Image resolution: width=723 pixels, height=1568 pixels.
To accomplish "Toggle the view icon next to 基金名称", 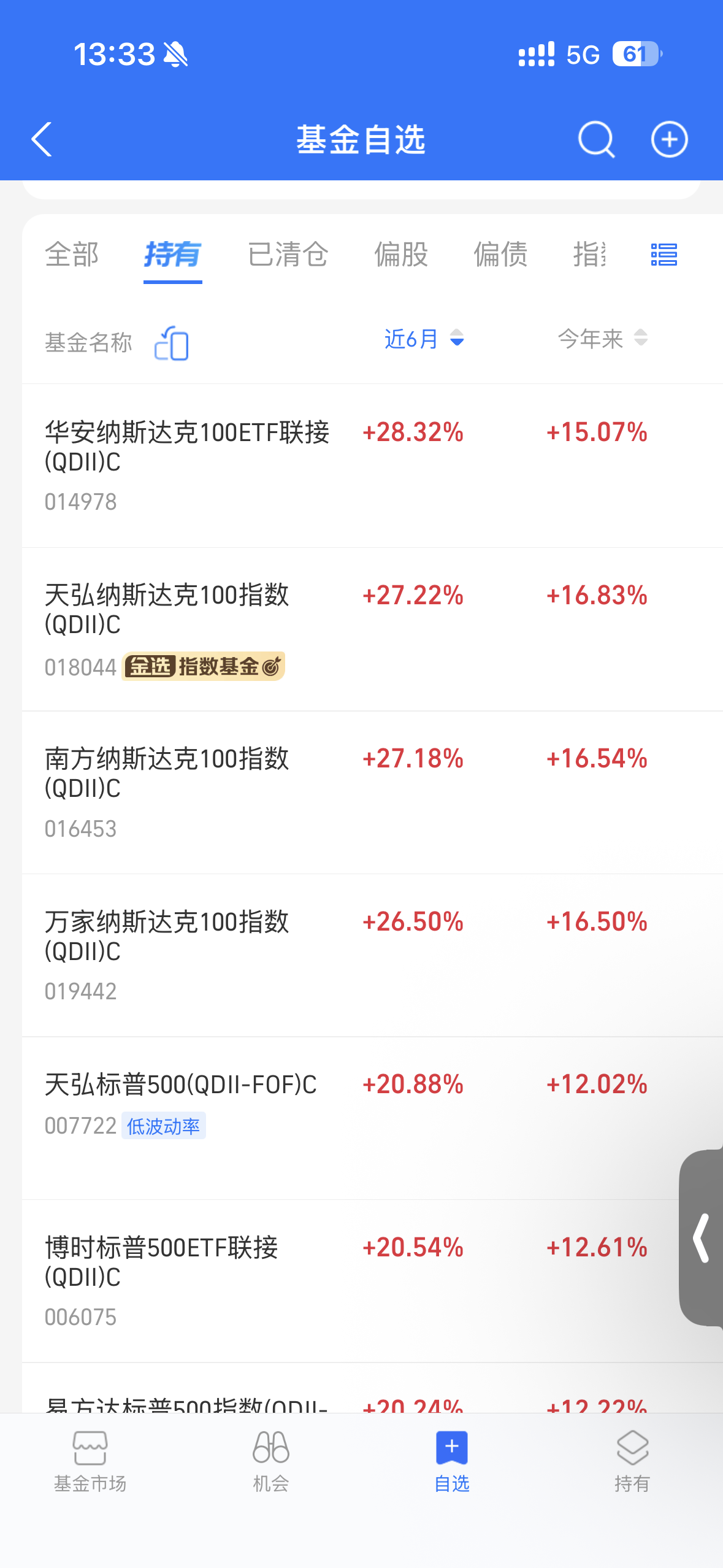I will [172, 344].
